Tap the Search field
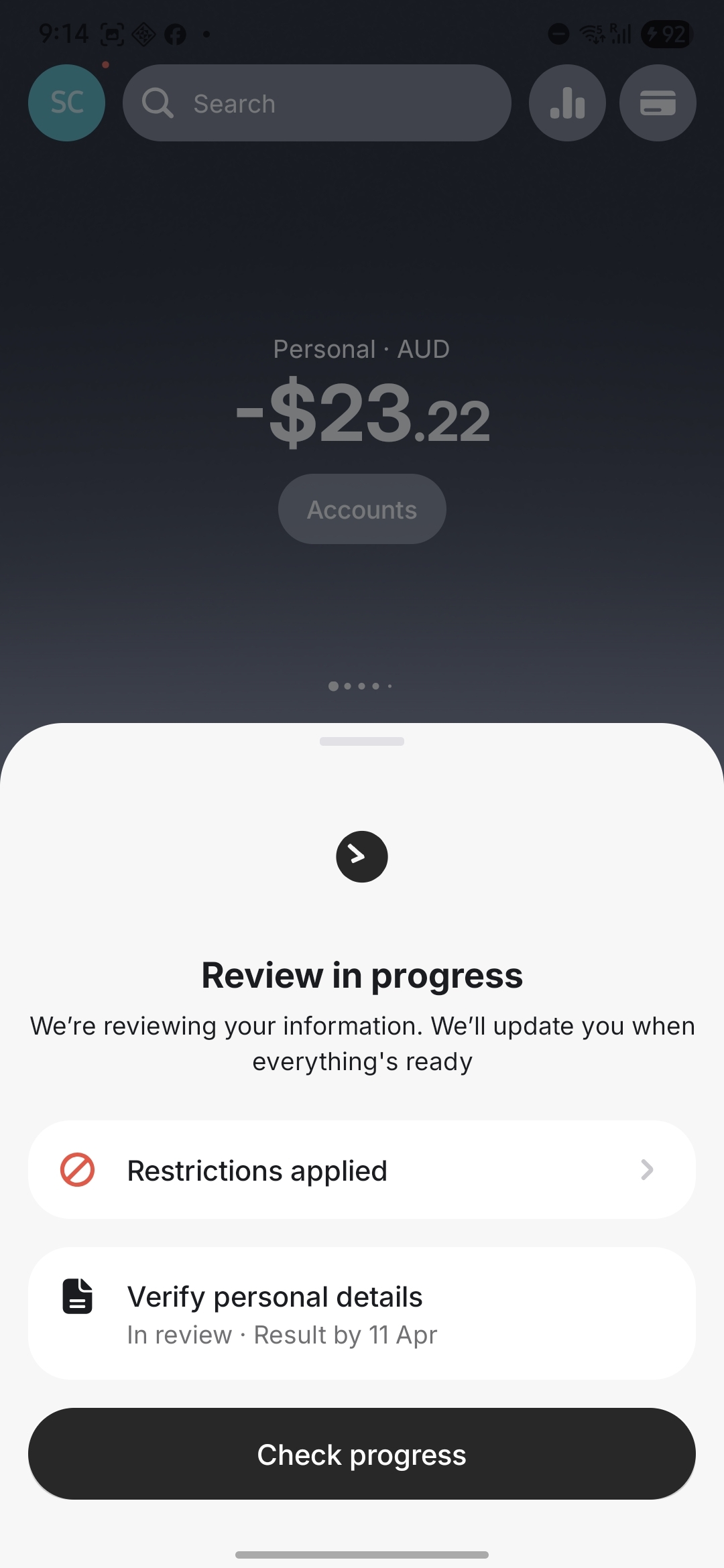This screenshot has height=1568, width=724. pyautogui.click(x=316, y=103)
